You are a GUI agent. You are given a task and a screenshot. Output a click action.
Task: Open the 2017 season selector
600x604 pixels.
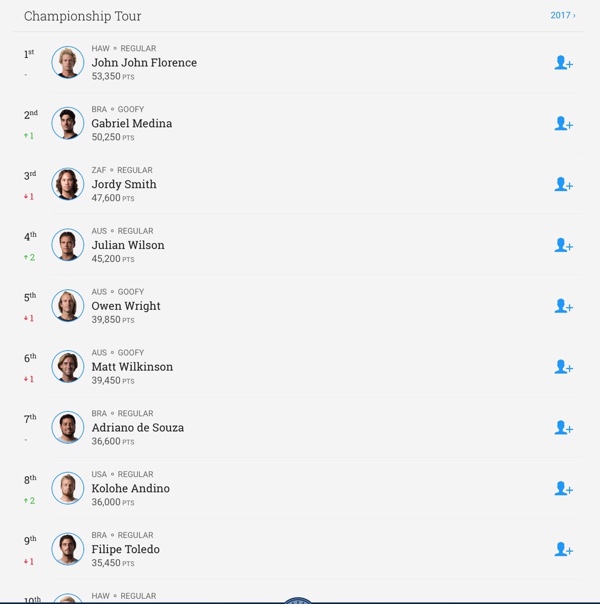tap(562, 16)
